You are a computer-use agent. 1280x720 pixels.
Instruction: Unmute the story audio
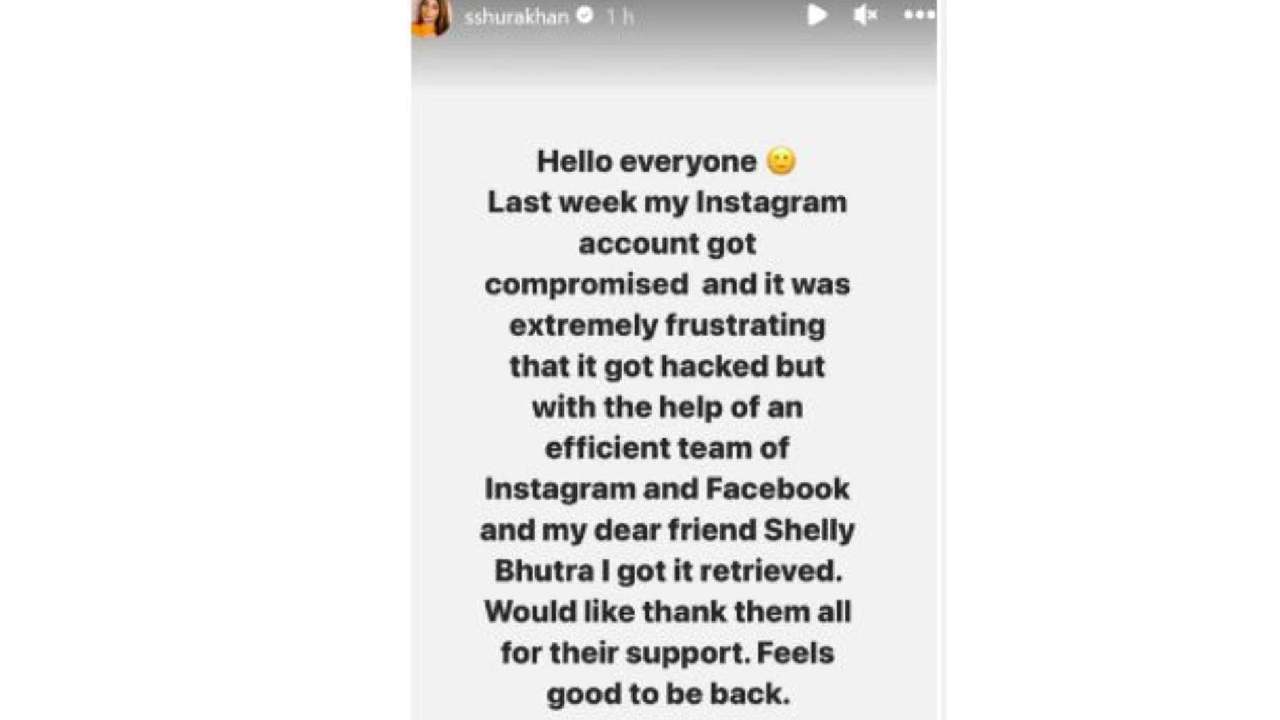click(866, 15)
